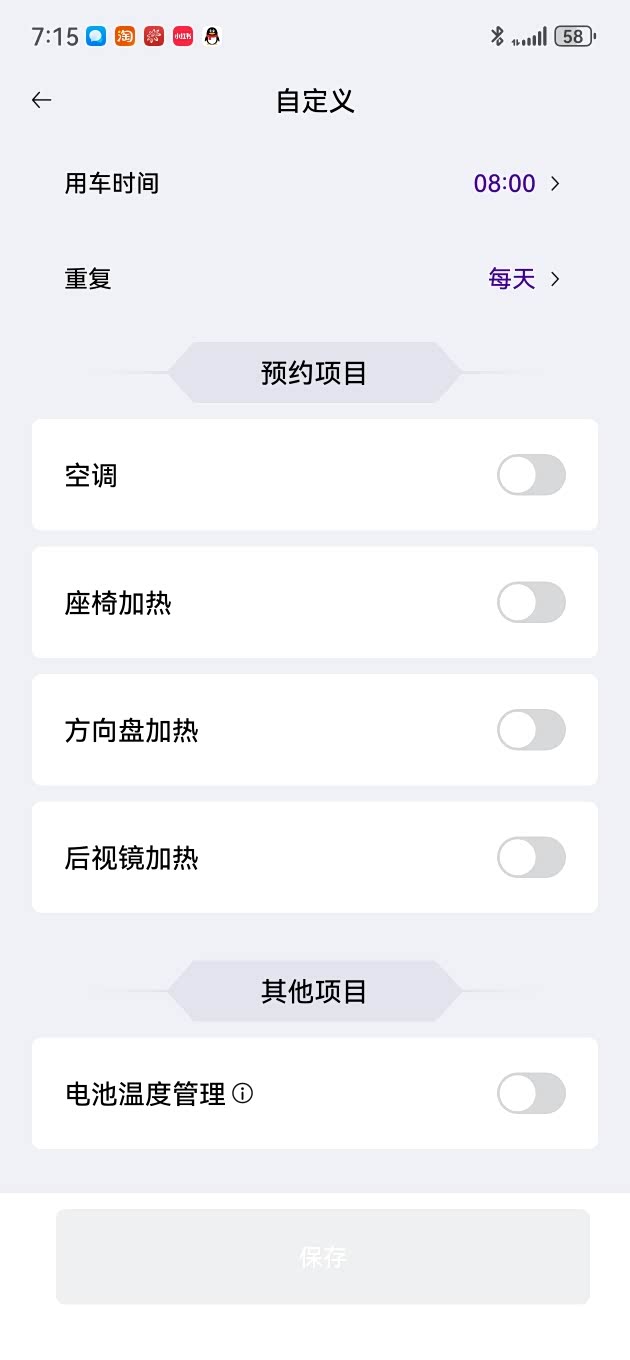Tap the info icon beside 电池温度管理
Screen dimensions: 630x1360
click(242, 1094)
